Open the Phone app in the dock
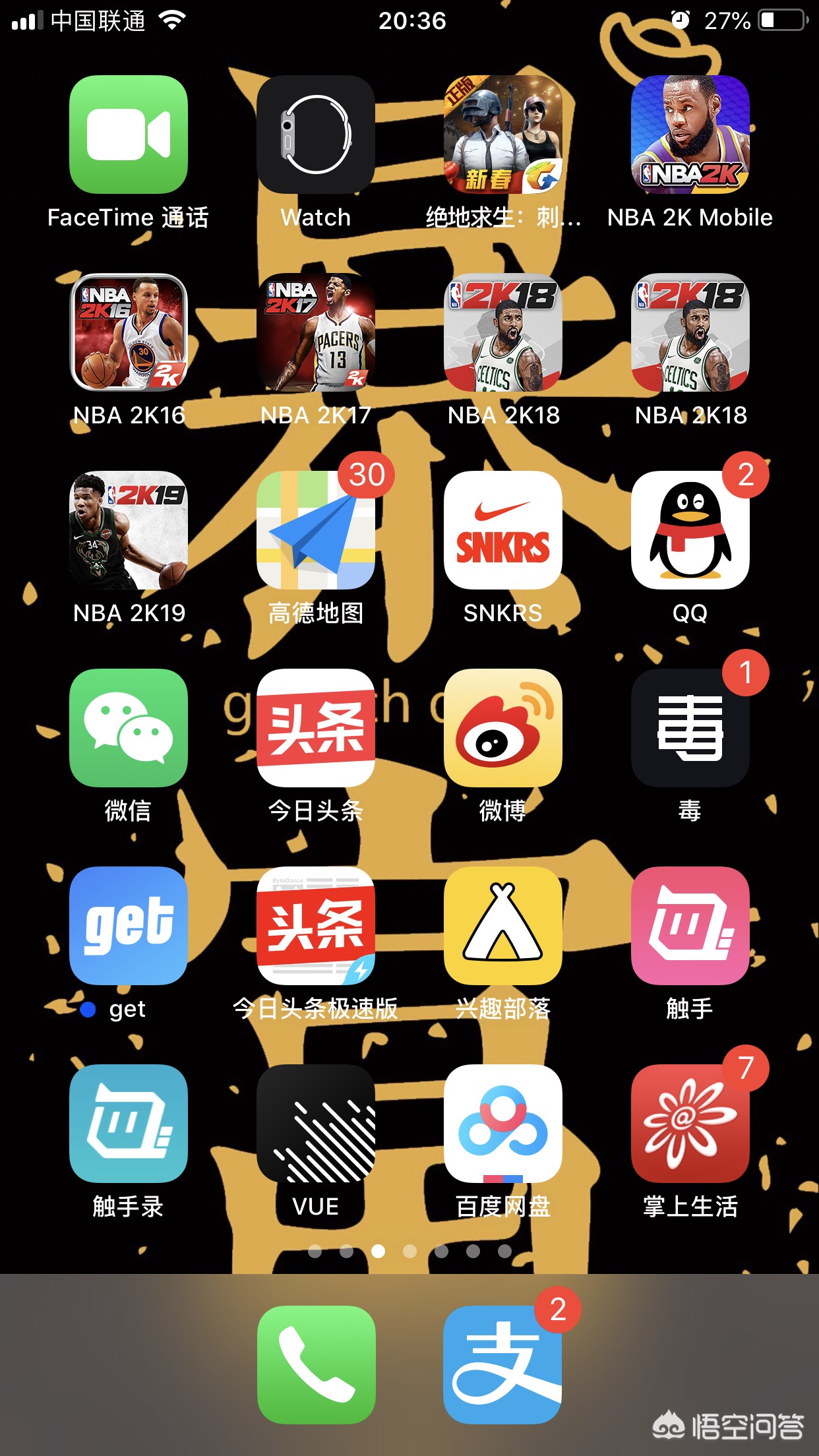Screen dimensions: 819x1456 pos(317,1365)
